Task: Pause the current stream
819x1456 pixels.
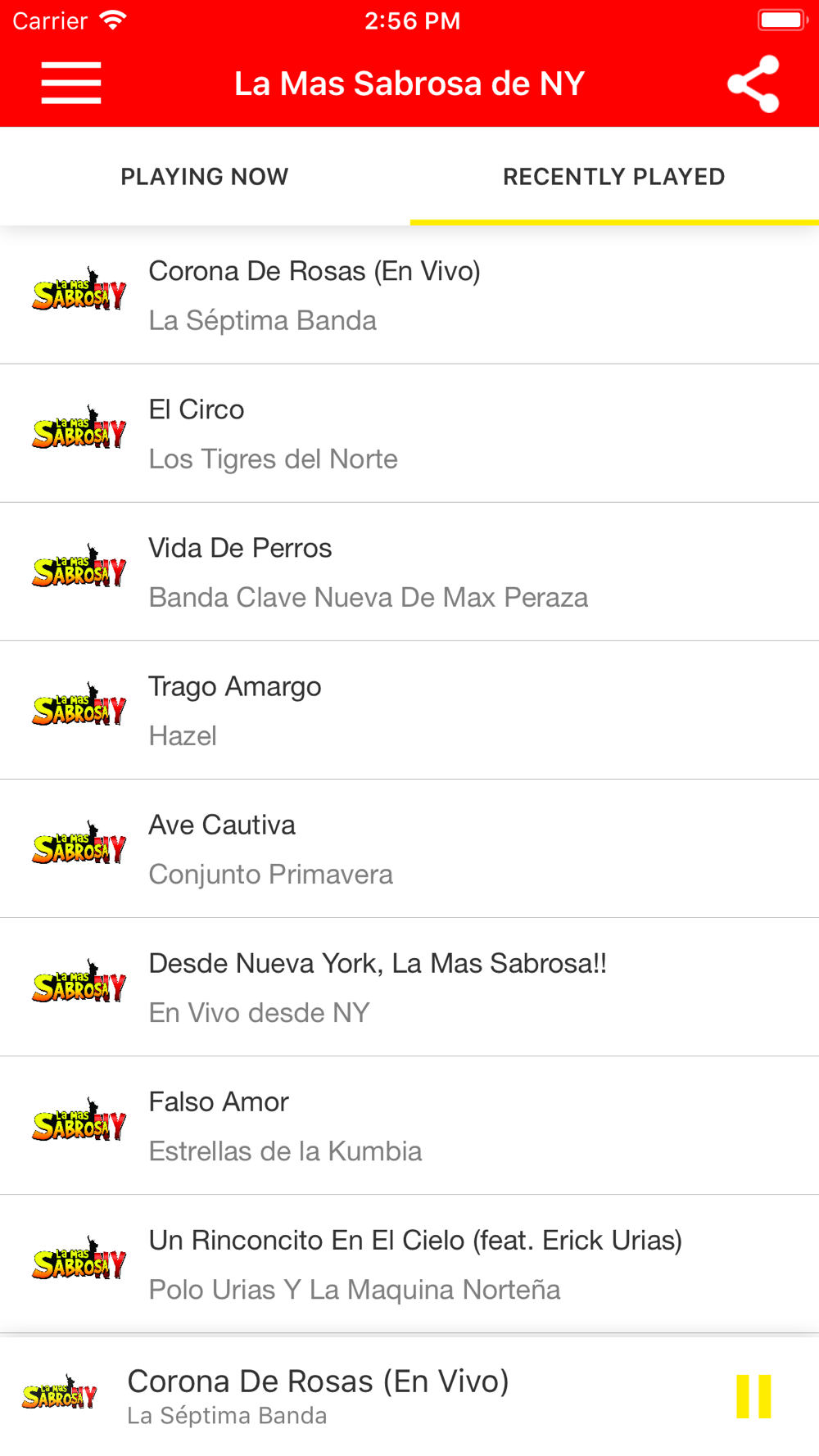Action: click(753, 1396)
